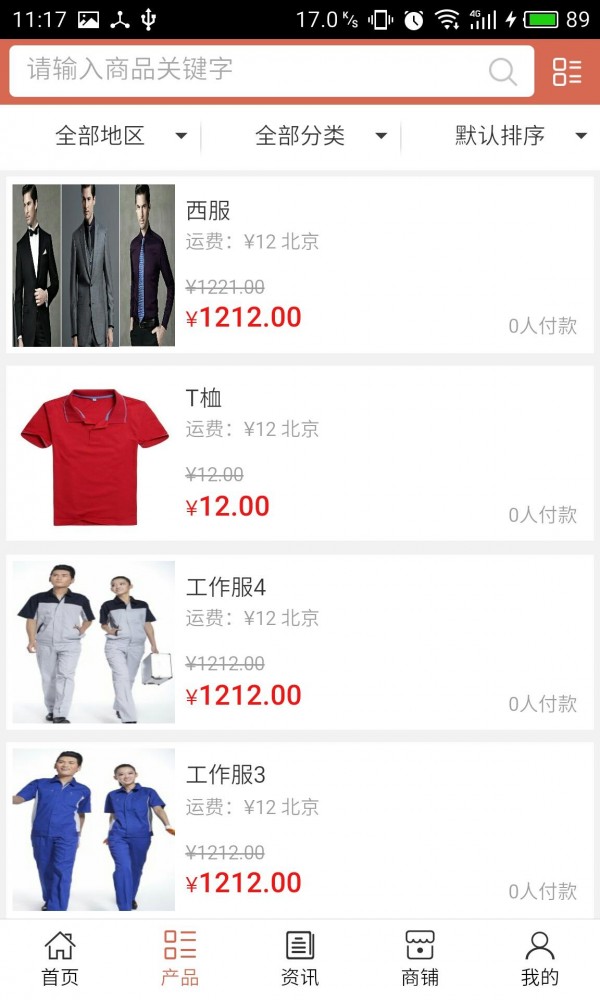Expand the 全部分类 category dropdown
The width and height of the screenshot is (600, 1000).
pos(320,136)
